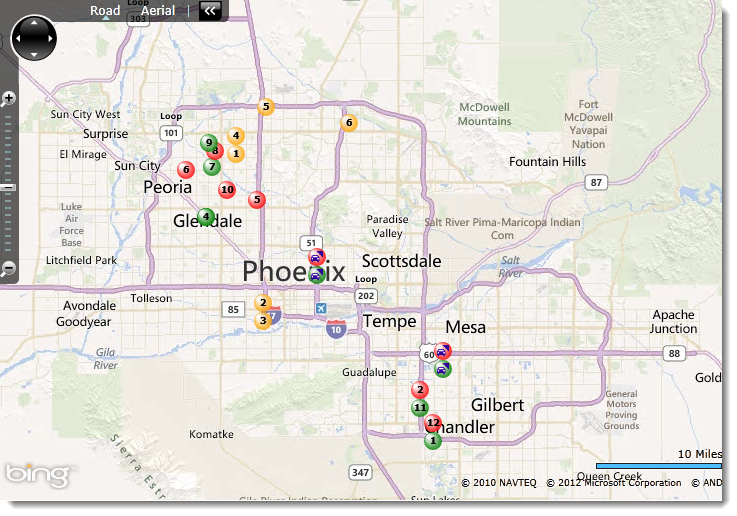Open the green pin numbered 7
Screen dimensions: 737x516
pyautogui.click(x=212, y=167)
